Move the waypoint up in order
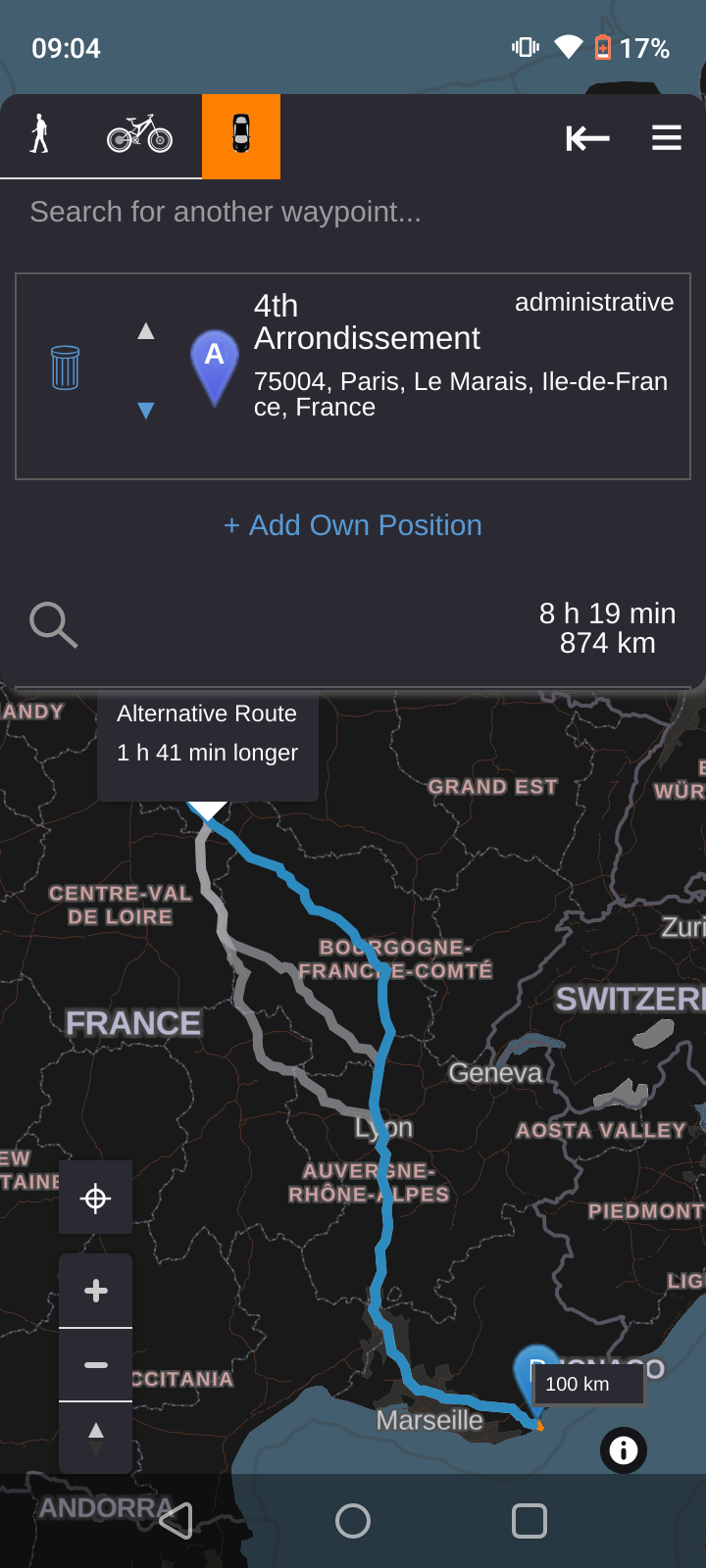This screenshot has width=706, height=1568. [146, 331]
